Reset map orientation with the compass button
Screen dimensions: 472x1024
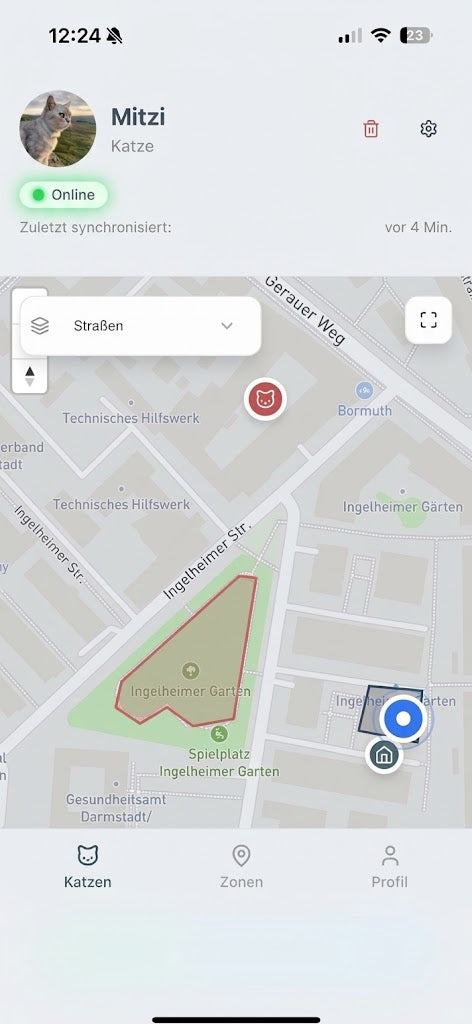click(x=29, y=376)
